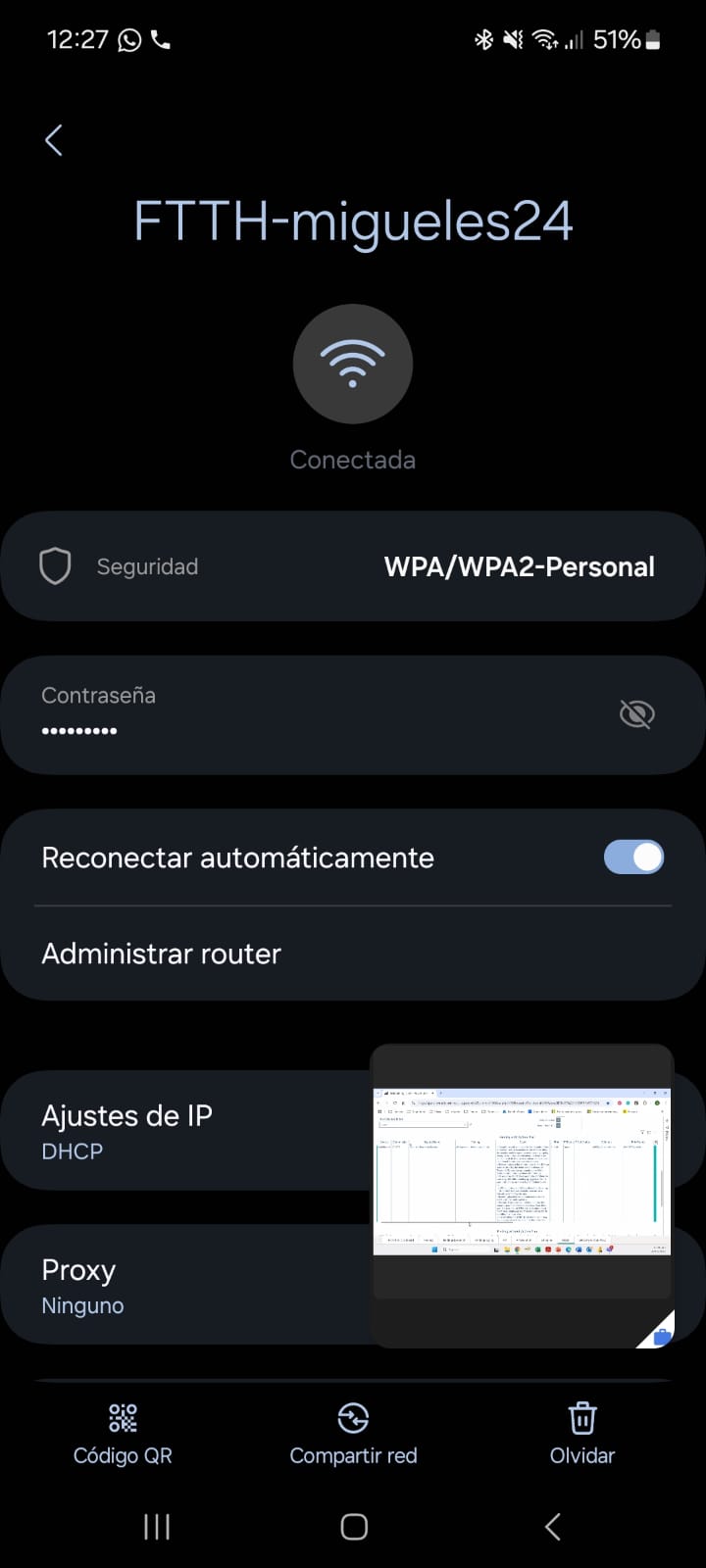Open the recent apps view
This screenshot has height=1568, width=706.
[x=157, y=1526]
